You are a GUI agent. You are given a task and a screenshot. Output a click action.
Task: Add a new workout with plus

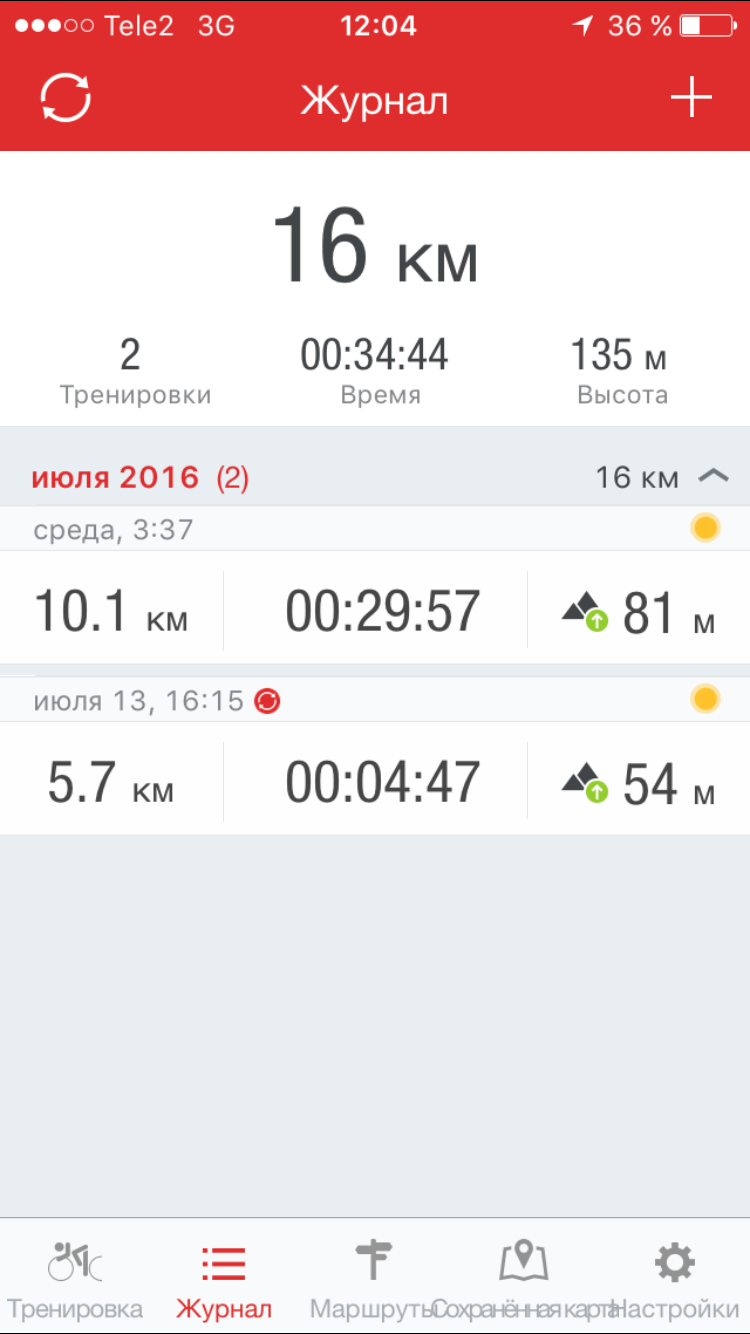(690, 98)
